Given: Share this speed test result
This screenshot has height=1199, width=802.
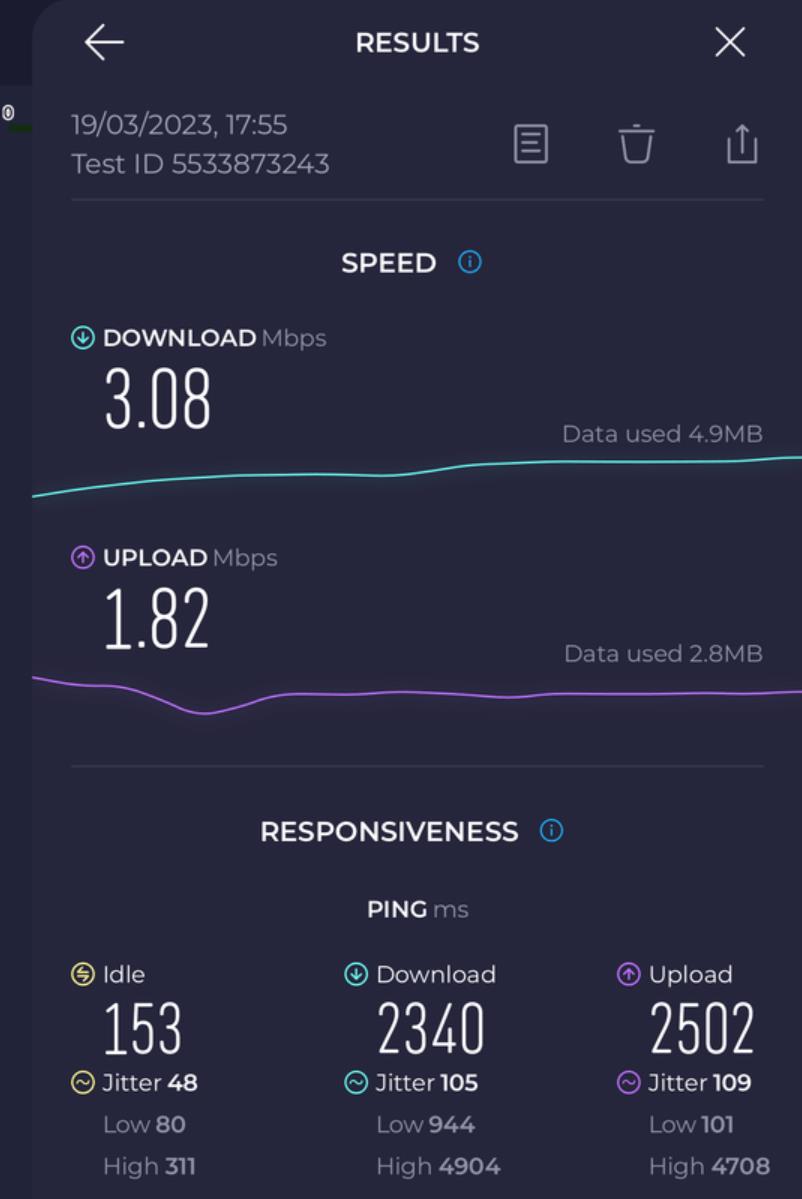Looking at the screenshot, I should point(741,144).
